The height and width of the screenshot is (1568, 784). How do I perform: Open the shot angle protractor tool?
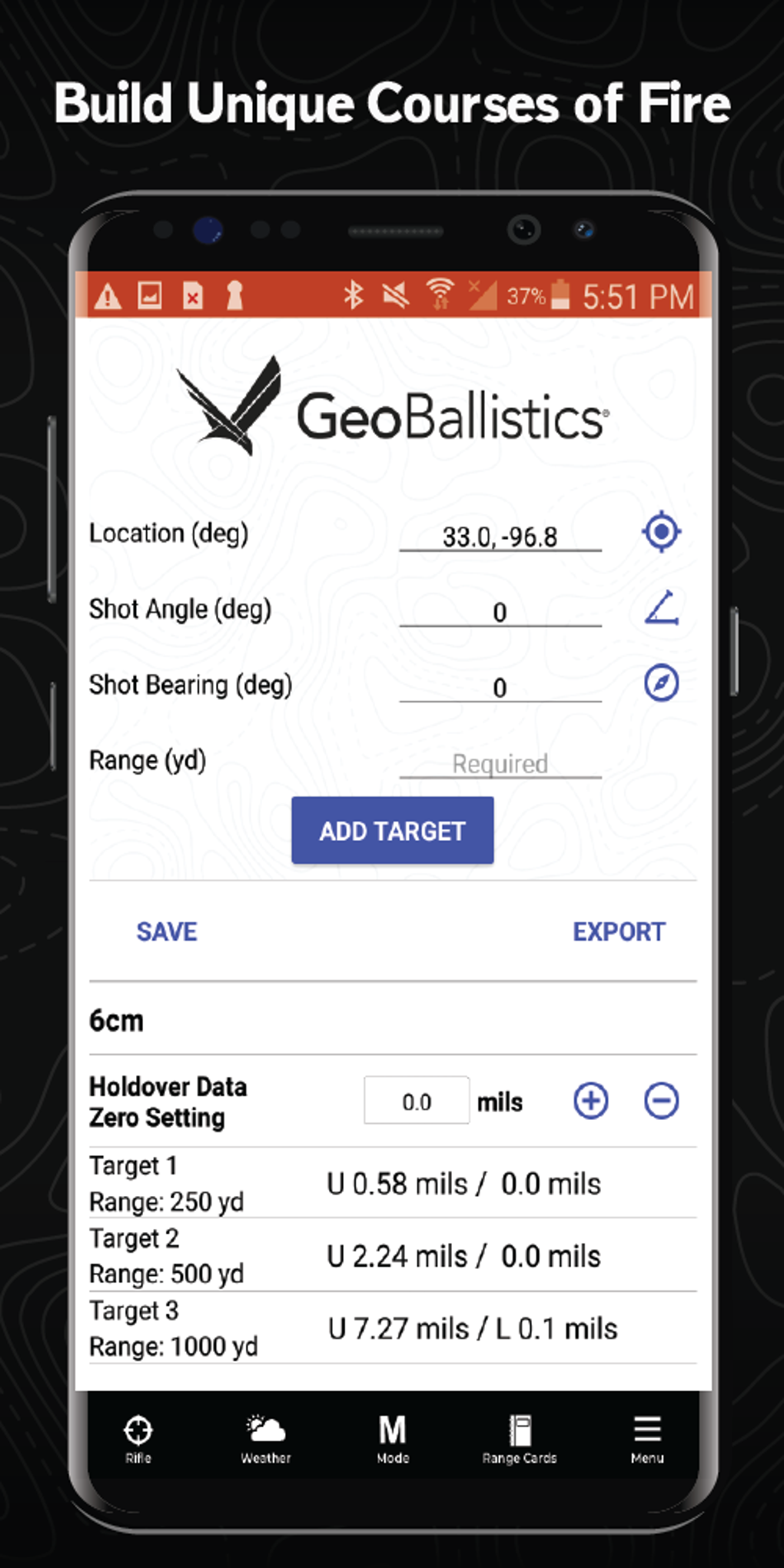(x=661, y=608)
